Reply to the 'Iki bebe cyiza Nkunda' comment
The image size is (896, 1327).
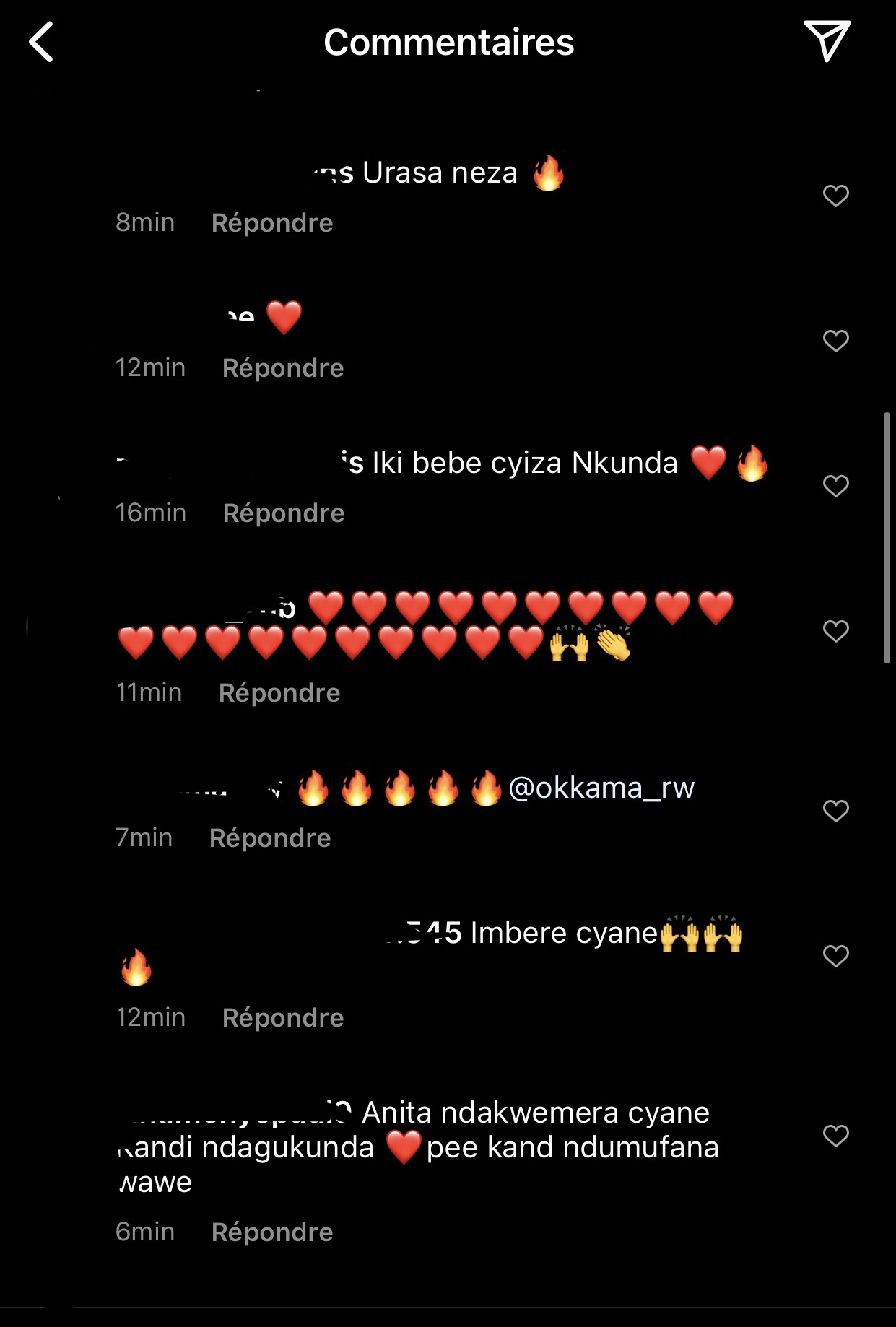[284, 513]
